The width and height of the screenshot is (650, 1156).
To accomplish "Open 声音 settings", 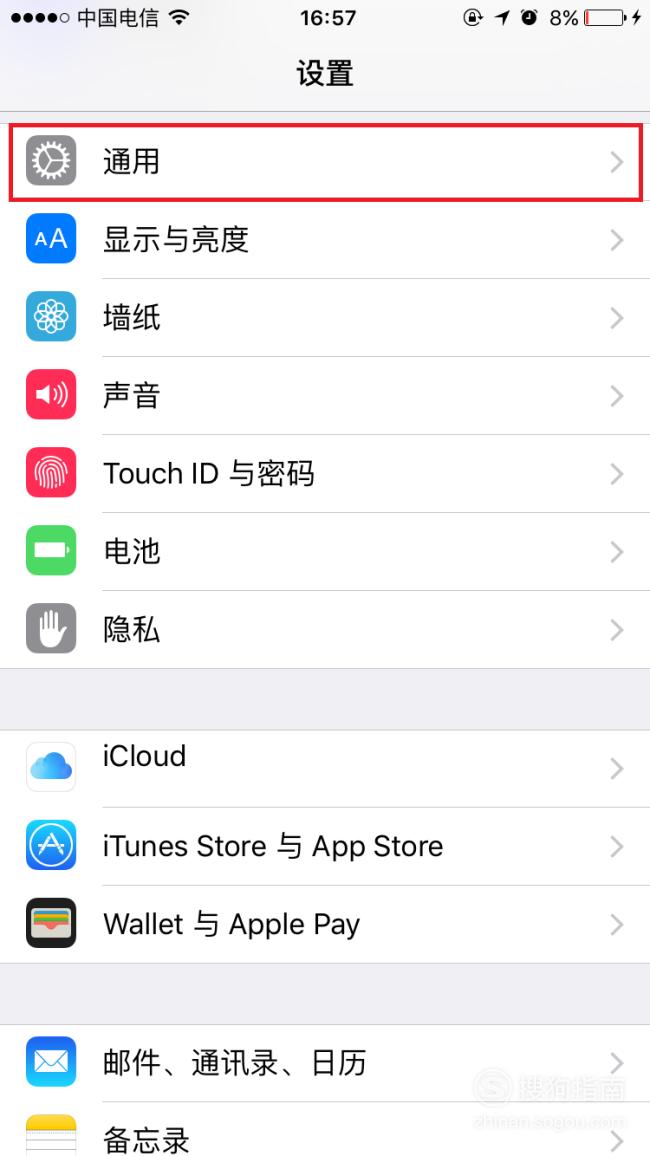I will coord(325,396).
